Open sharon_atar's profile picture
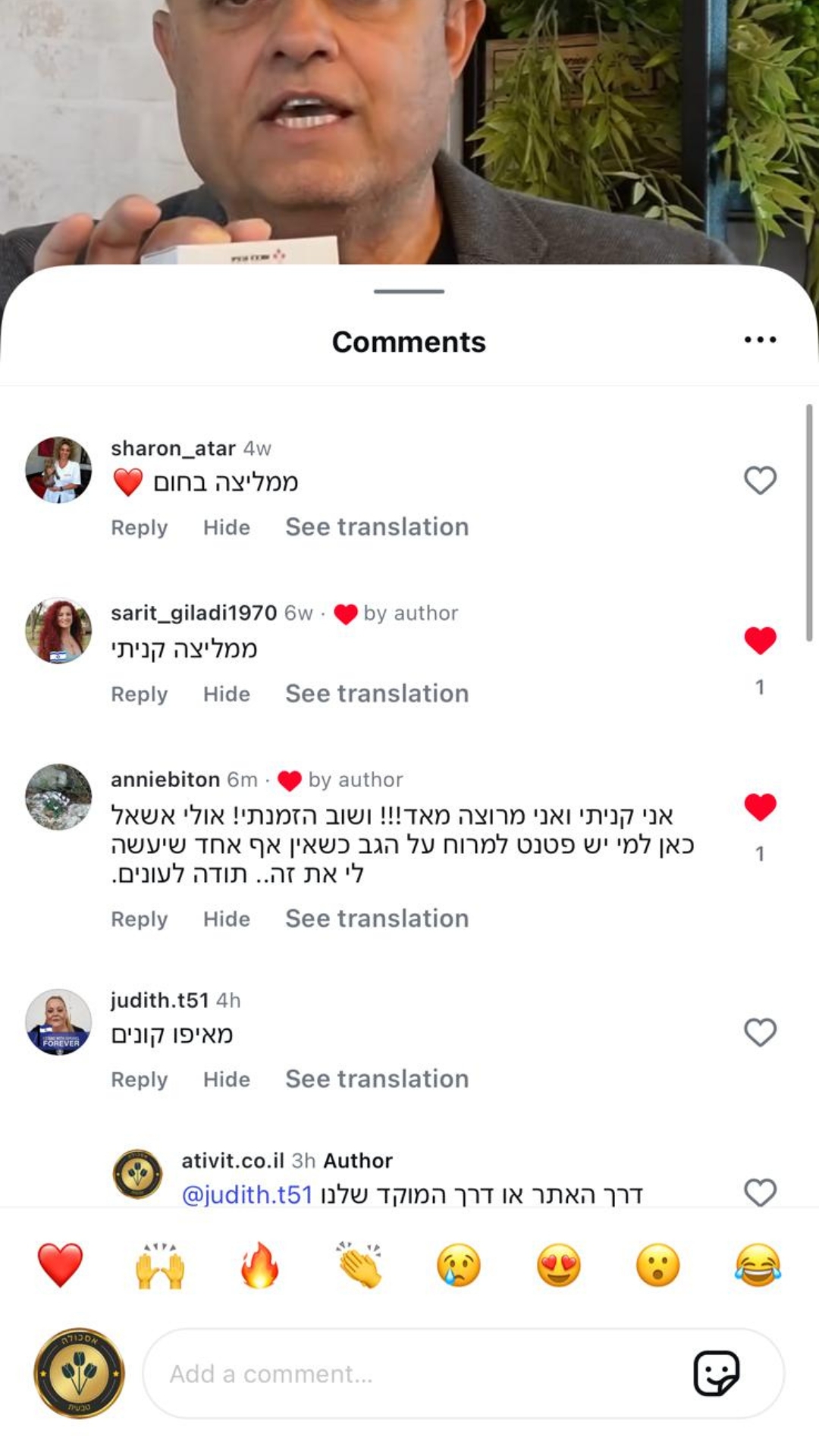The height and width of the screenshot is (1456, 819). click(58, 469)
